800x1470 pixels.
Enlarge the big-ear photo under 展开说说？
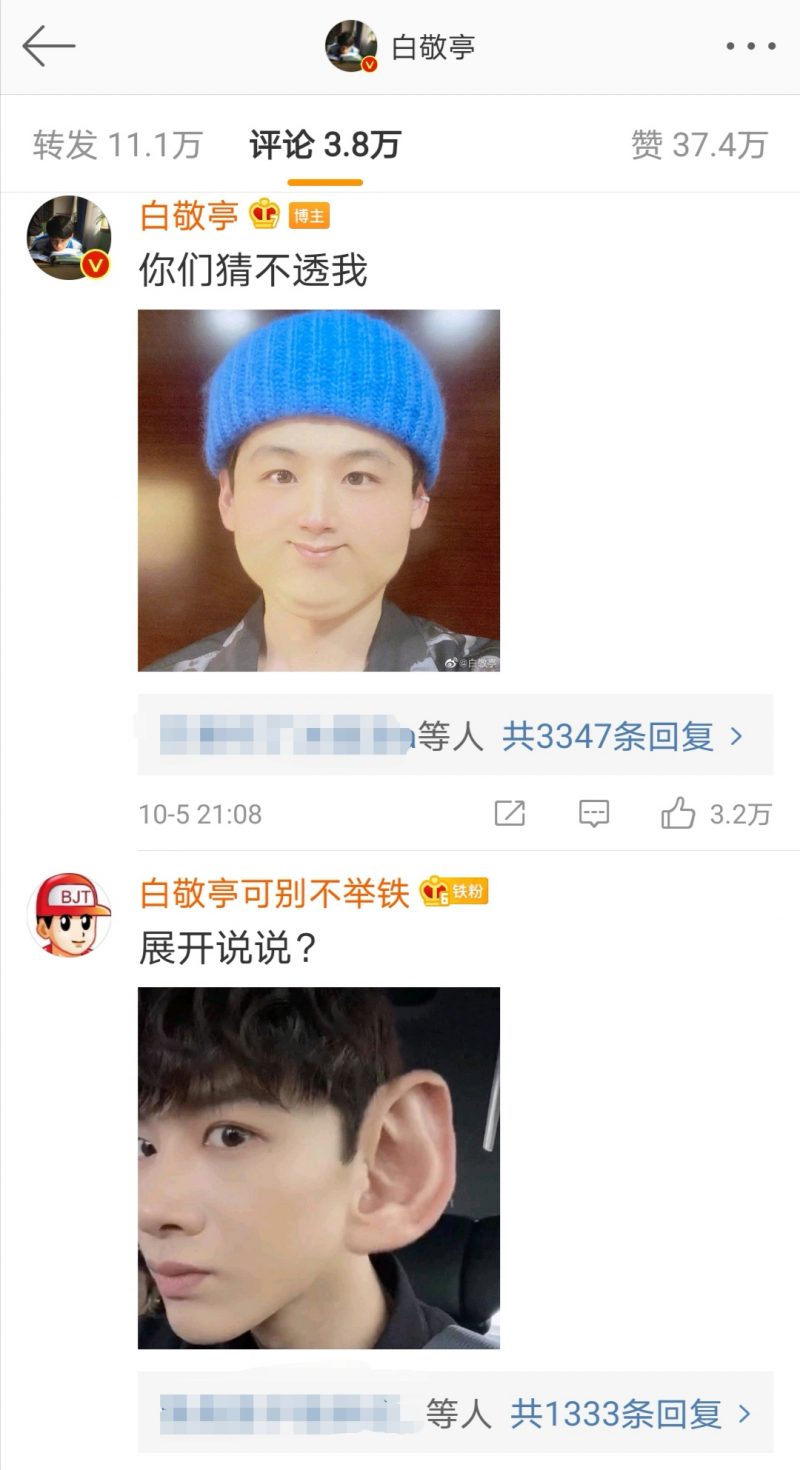click(x=318, y=1167)
